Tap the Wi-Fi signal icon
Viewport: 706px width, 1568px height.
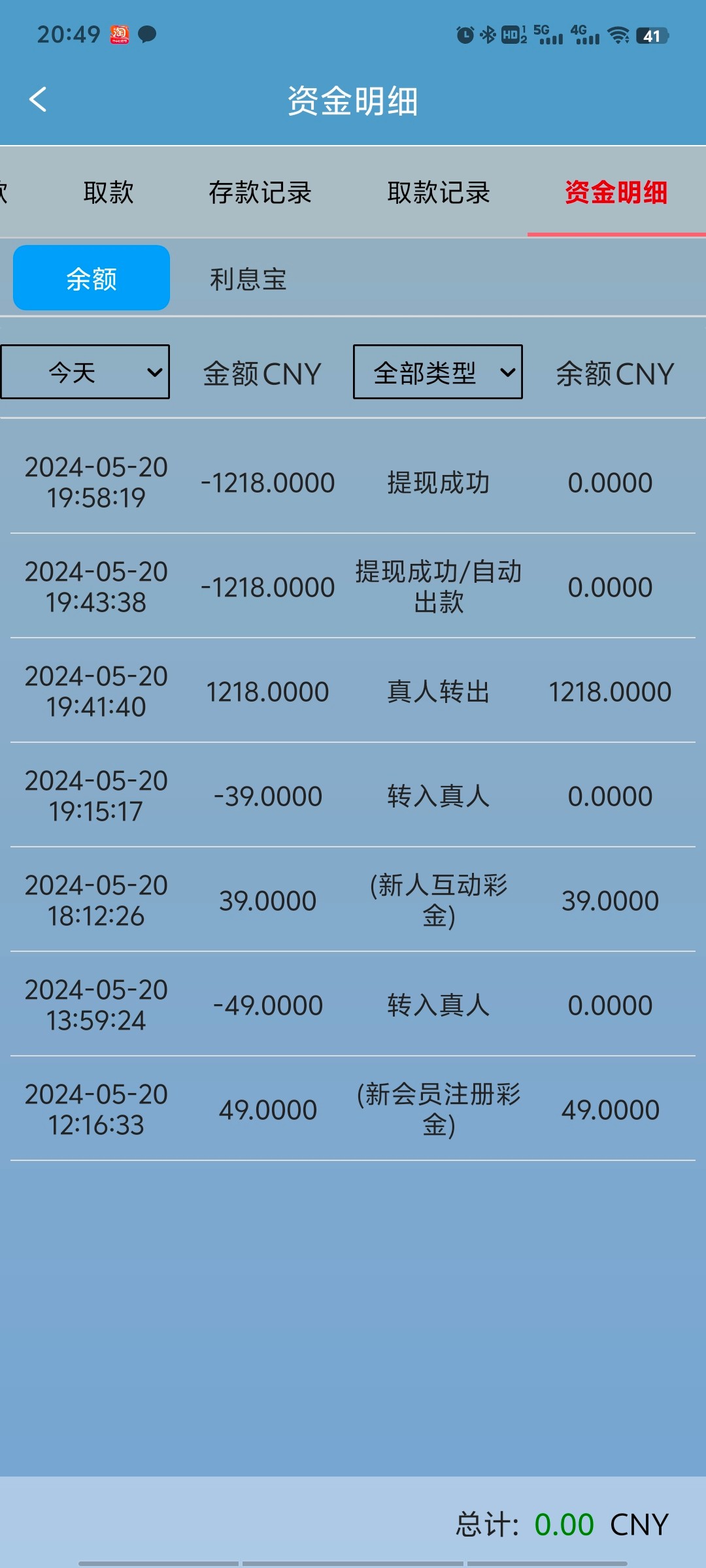point(617,36)
